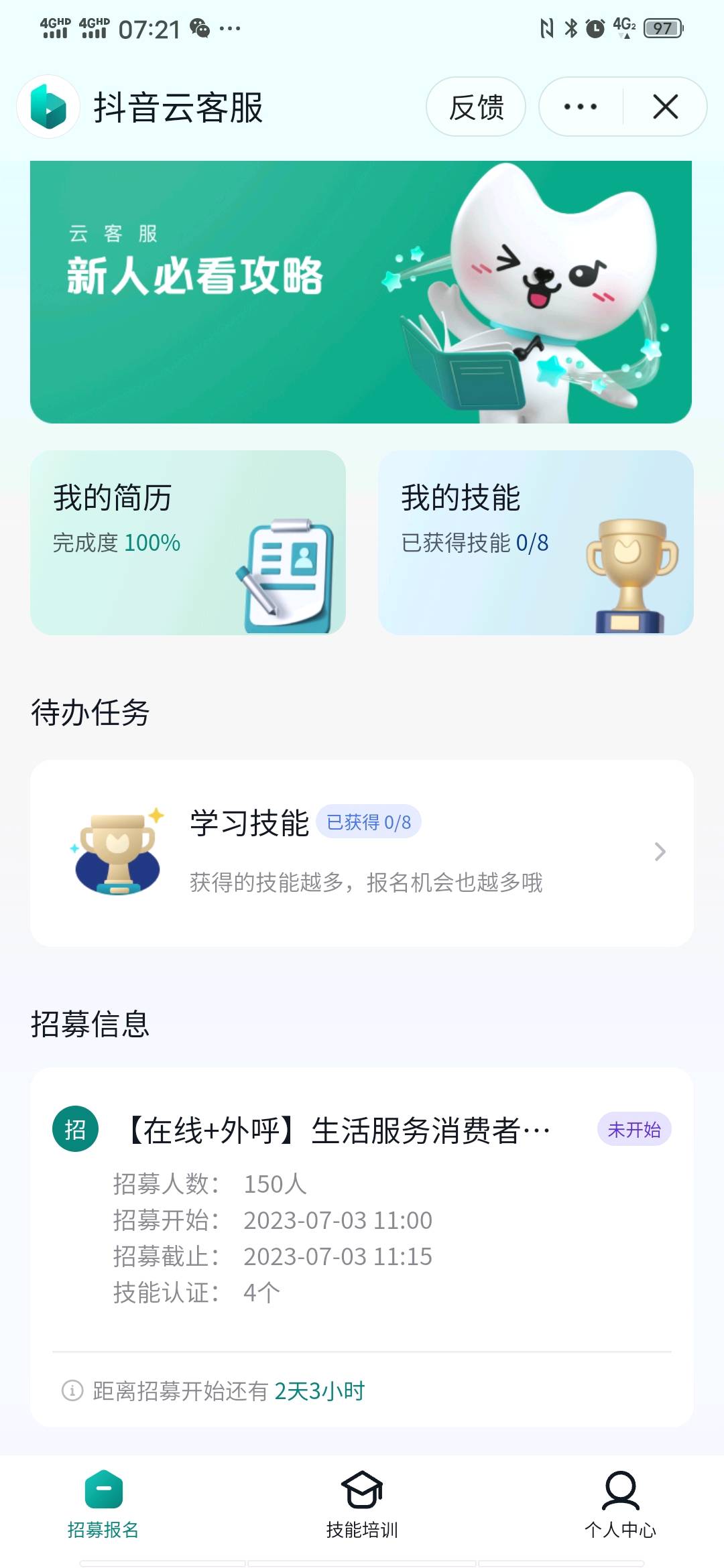This screenshot has height=1568, width=724.
Task: Close the mini program
Action: pos(665,107)
